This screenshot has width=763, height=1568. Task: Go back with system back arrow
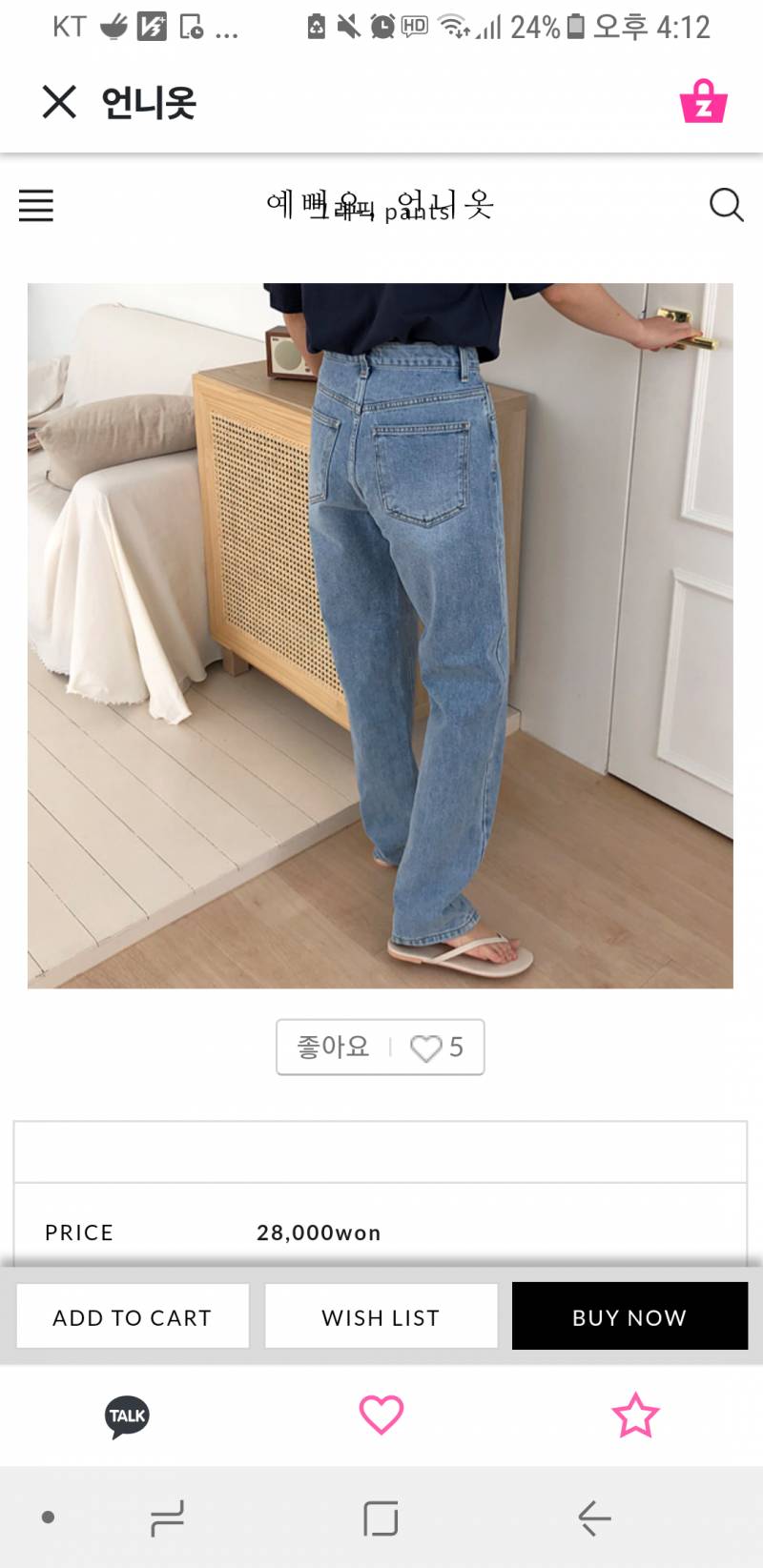594,1517
